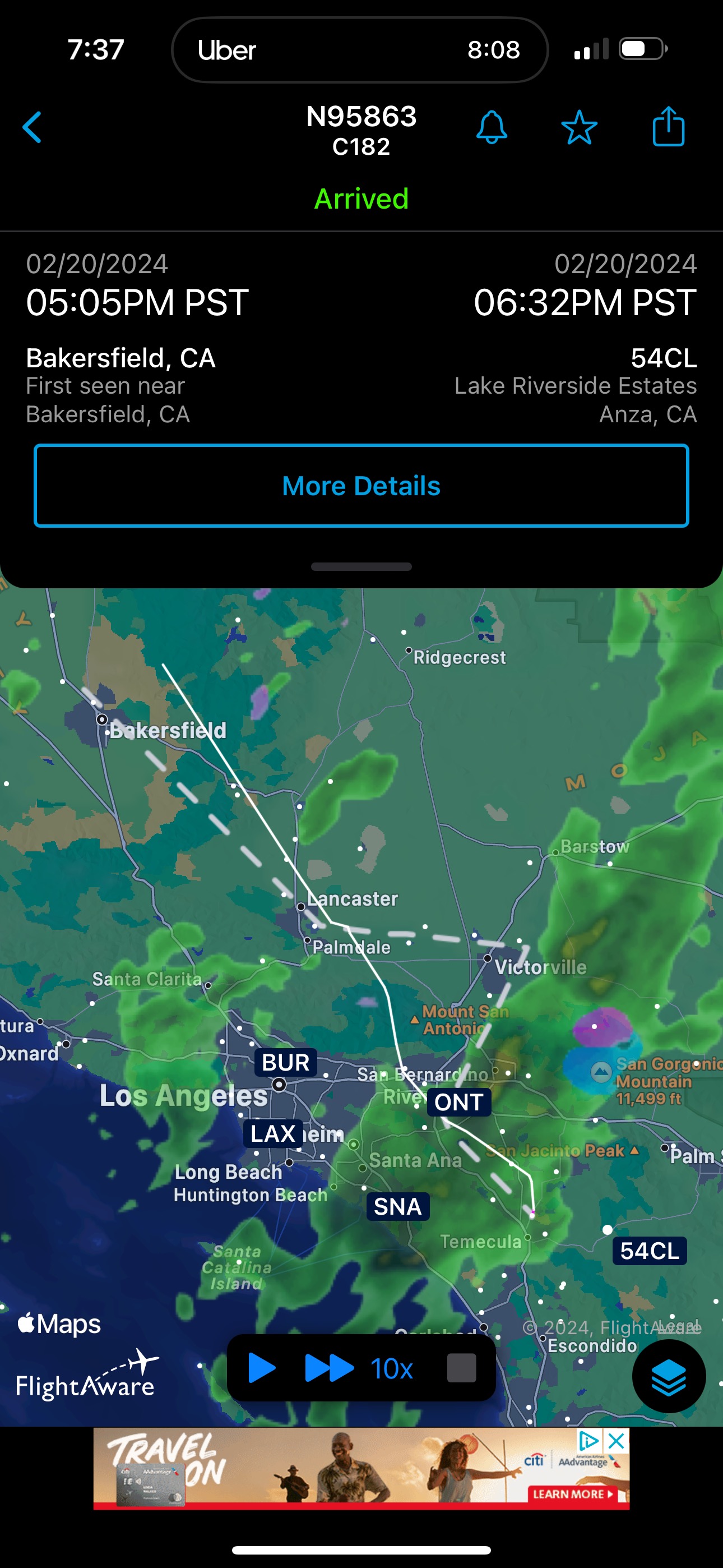
Task: Share this flight's tracking info
Action: [x=668, y=127]
